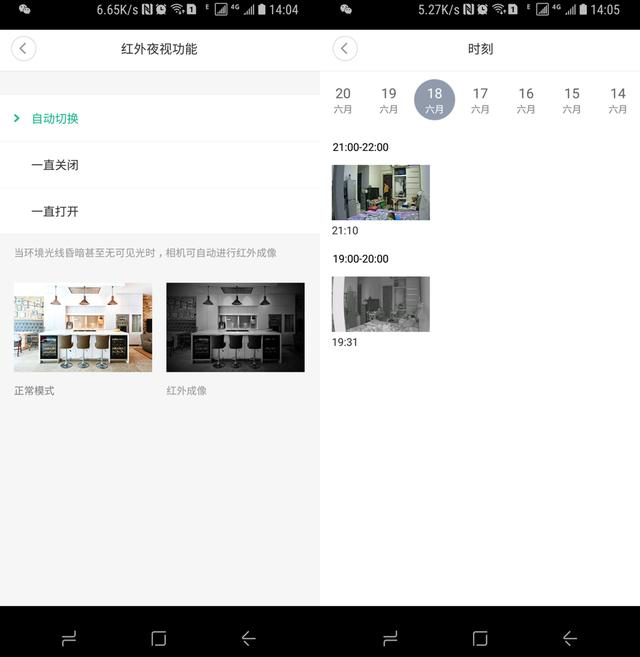Jump to the 16 六月 date

pos(526,100)
